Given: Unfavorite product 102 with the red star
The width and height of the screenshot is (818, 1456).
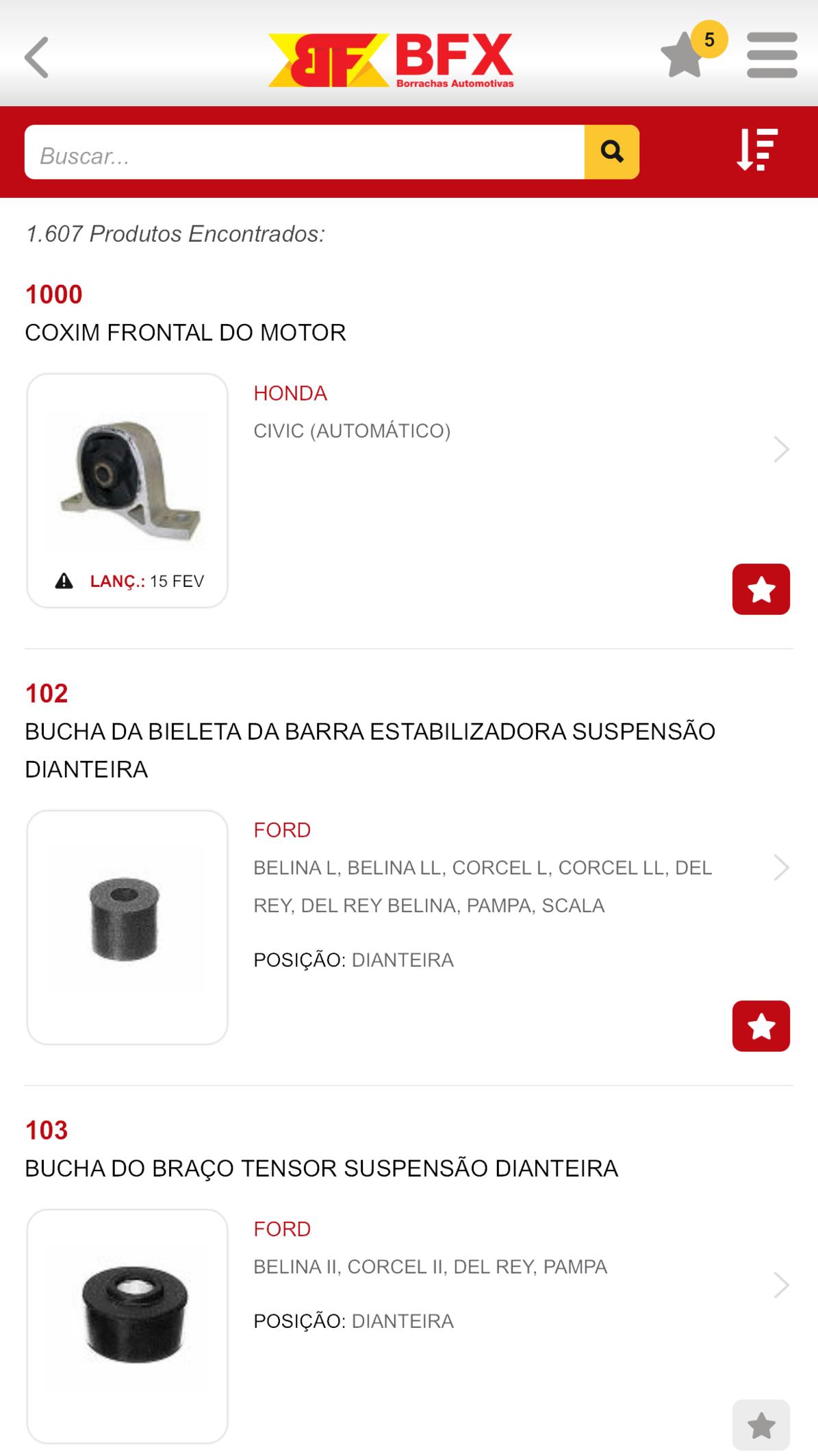Looking at the screenshot, I should click(761, 1026).
